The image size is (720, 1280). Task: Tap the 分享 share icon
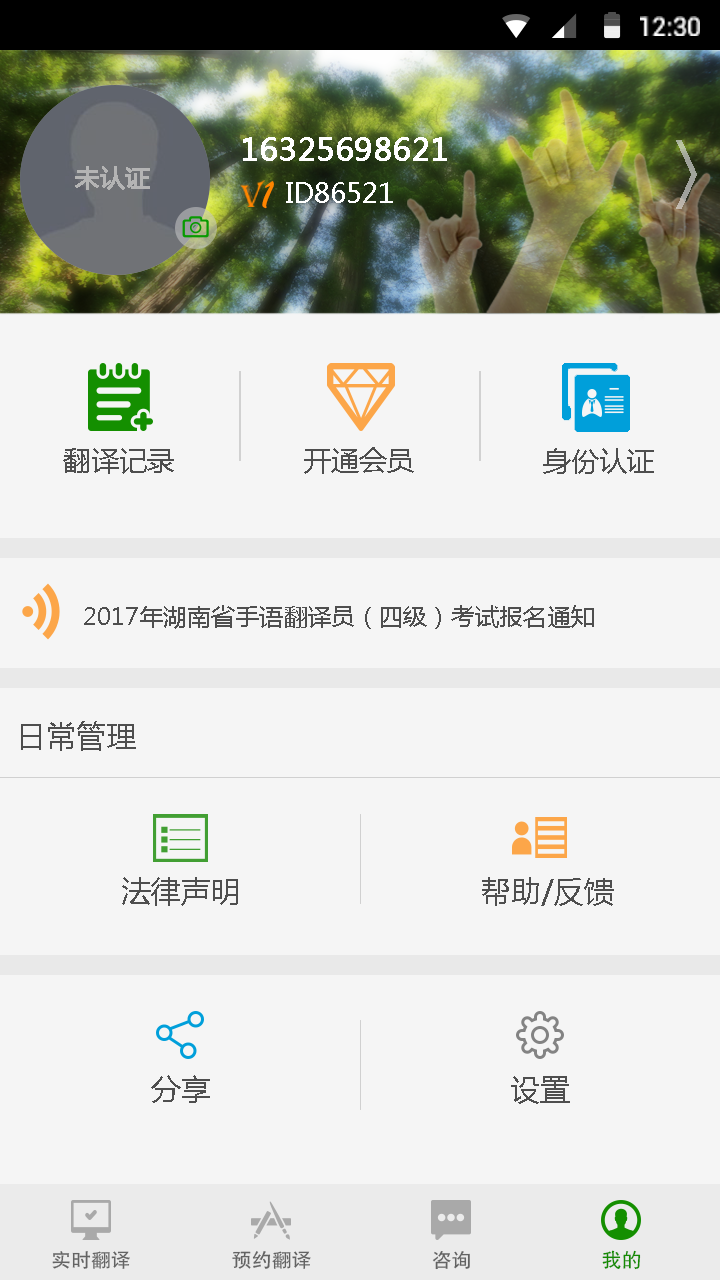[x=180, y=1035]
